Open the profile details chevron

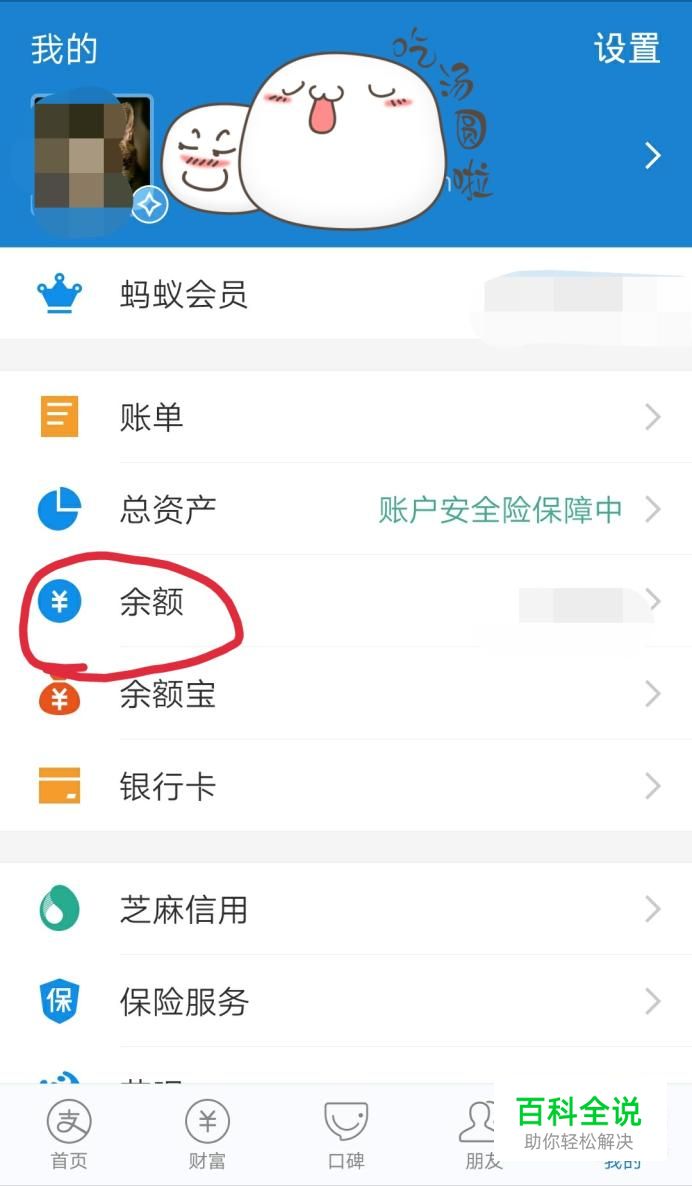653,155
